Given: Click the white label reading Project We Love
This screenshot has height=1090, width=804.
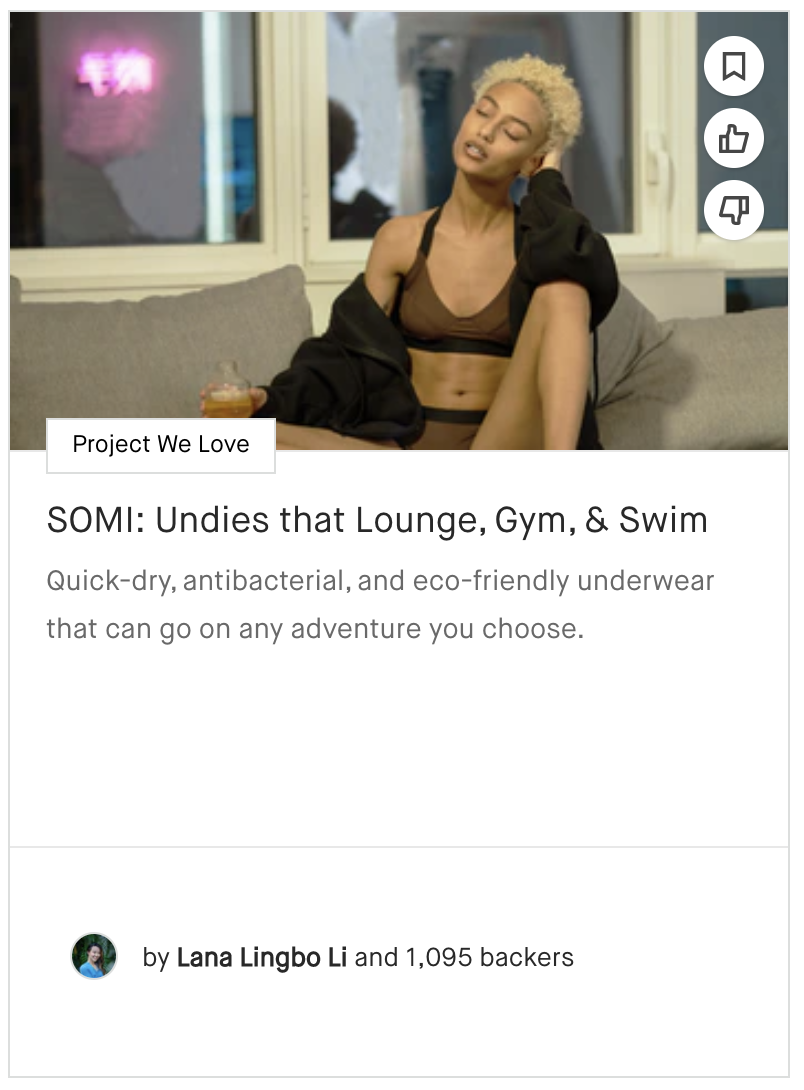Looking at the screenshot, I should [x=160, y=444].
